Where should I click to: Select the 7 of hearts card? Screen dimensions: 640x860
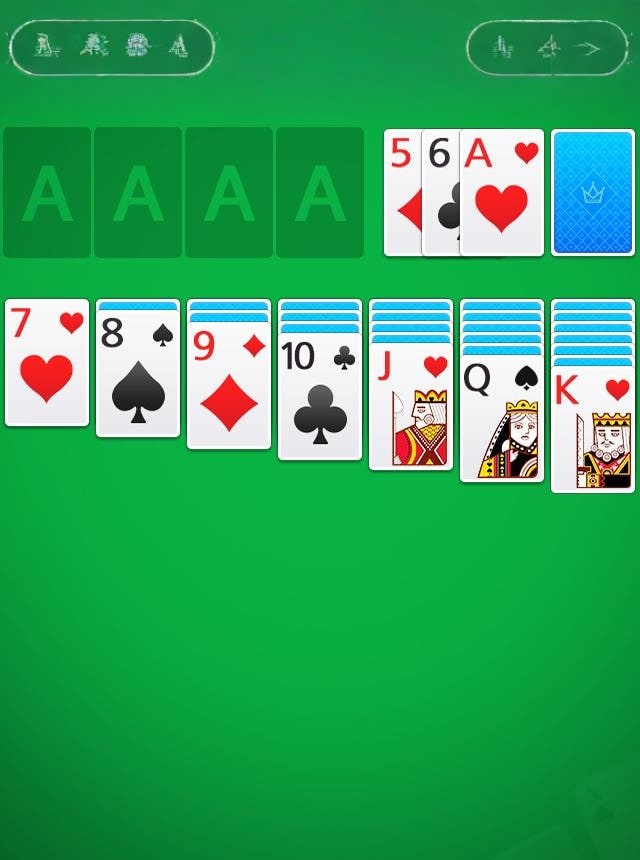coord(47,362)
